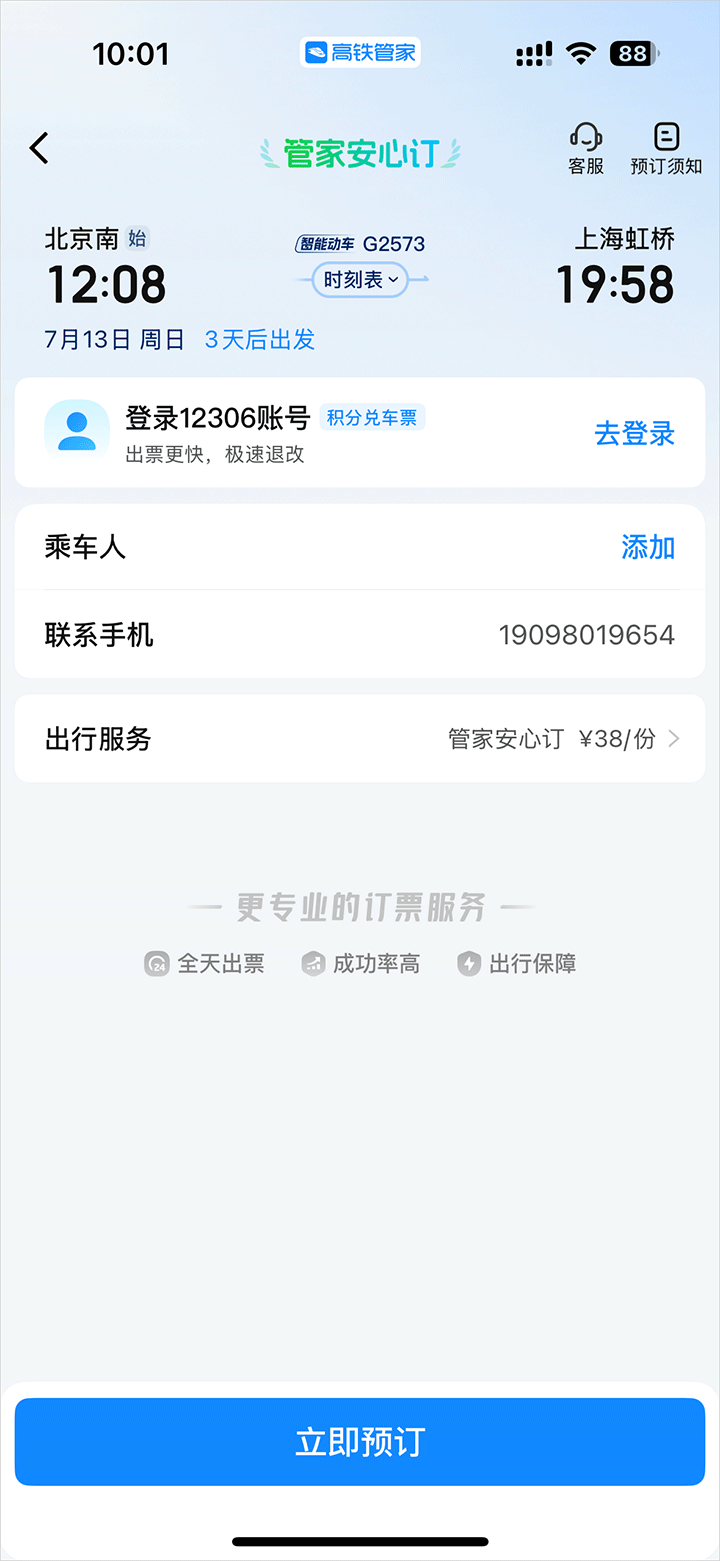The image size is (720, 1561).
Task: Expand the 时刻表 timetable dropdown
Action: coord(361,280)
